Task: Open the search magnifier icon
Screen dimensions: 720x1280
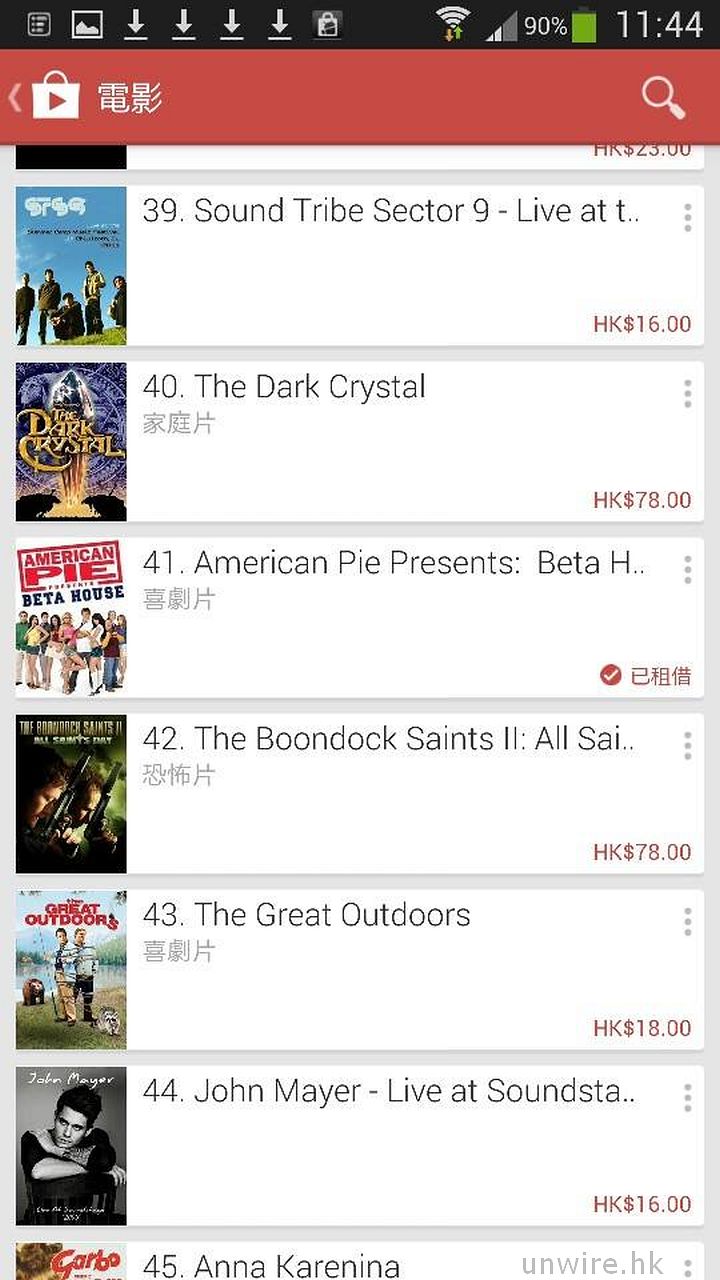Action: 663,98
